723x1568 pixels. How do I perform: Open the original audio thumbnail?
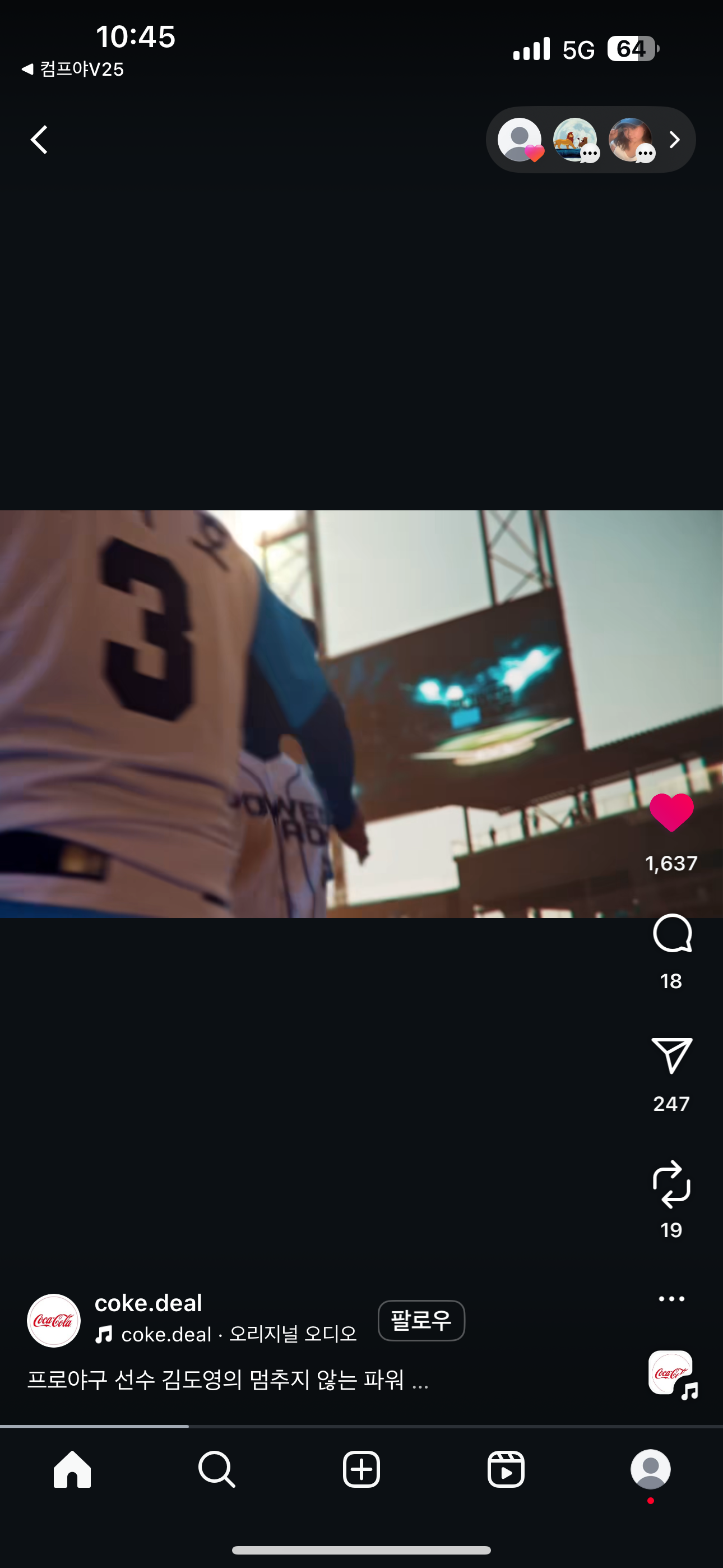671,1373
